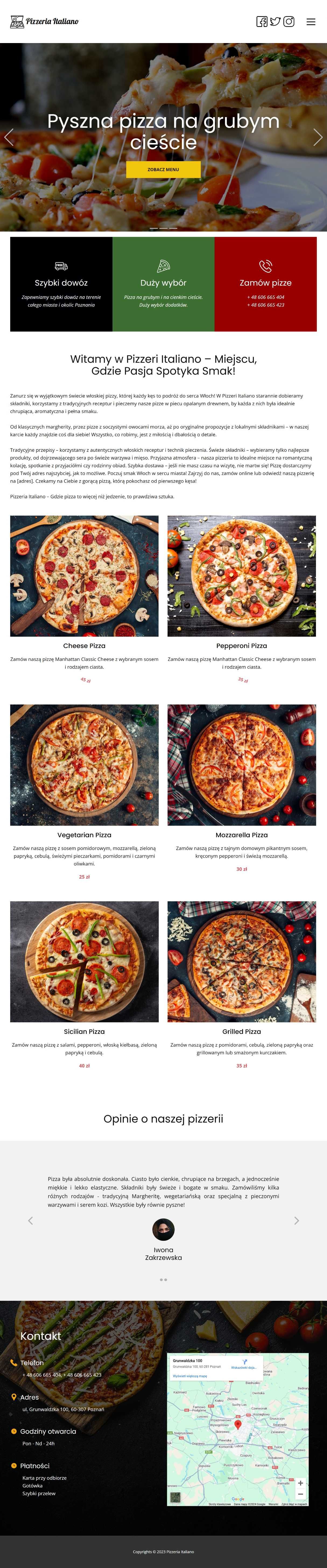Call the number in Zamów pizzę card
The width and height of the screenshot is (327, 1568).
click(x=265, y=297)
